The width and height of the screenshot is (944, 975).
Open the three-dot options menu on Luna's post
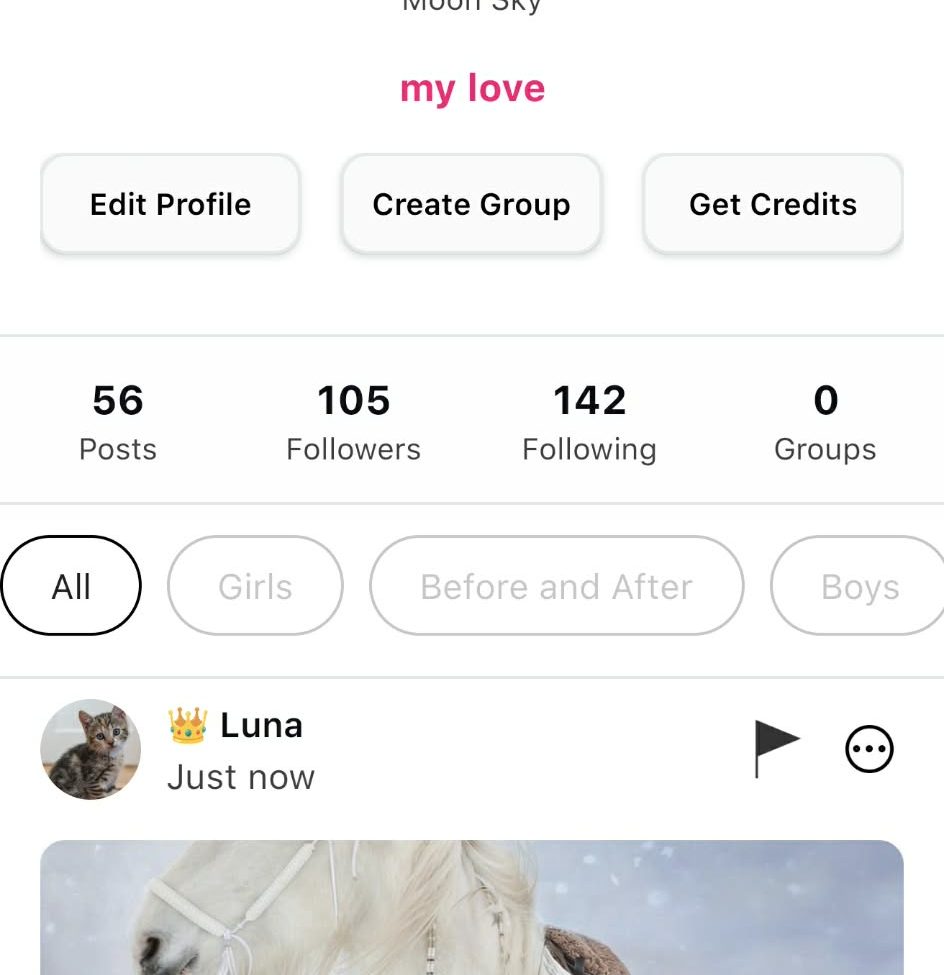869,748
